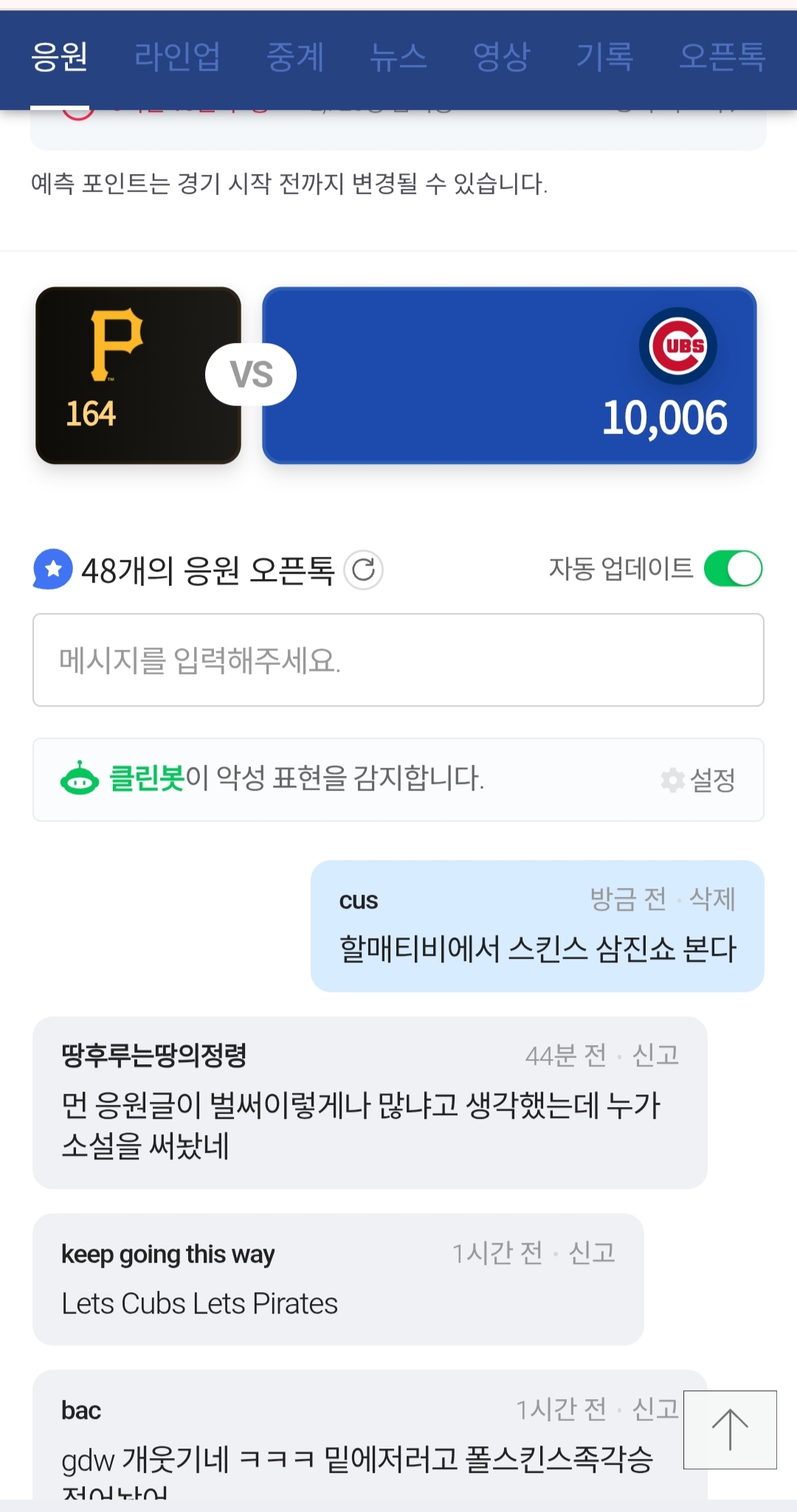Image resolution: width=797 pixels, height=1512 pixels.
Task: Report keep going this way's message
Action: pyautogui.click(x=592, y=1253)
